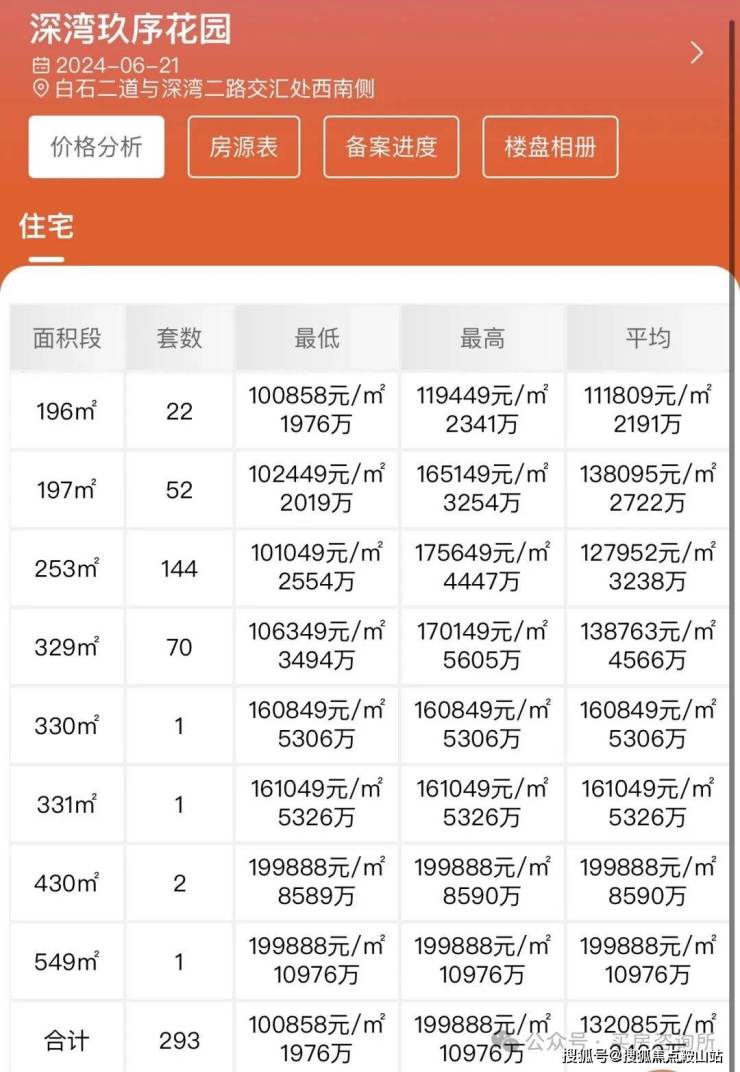740x1072 pixels.
Task: View the 备案进度 filing progress
Action: click(x=391, y=147)
